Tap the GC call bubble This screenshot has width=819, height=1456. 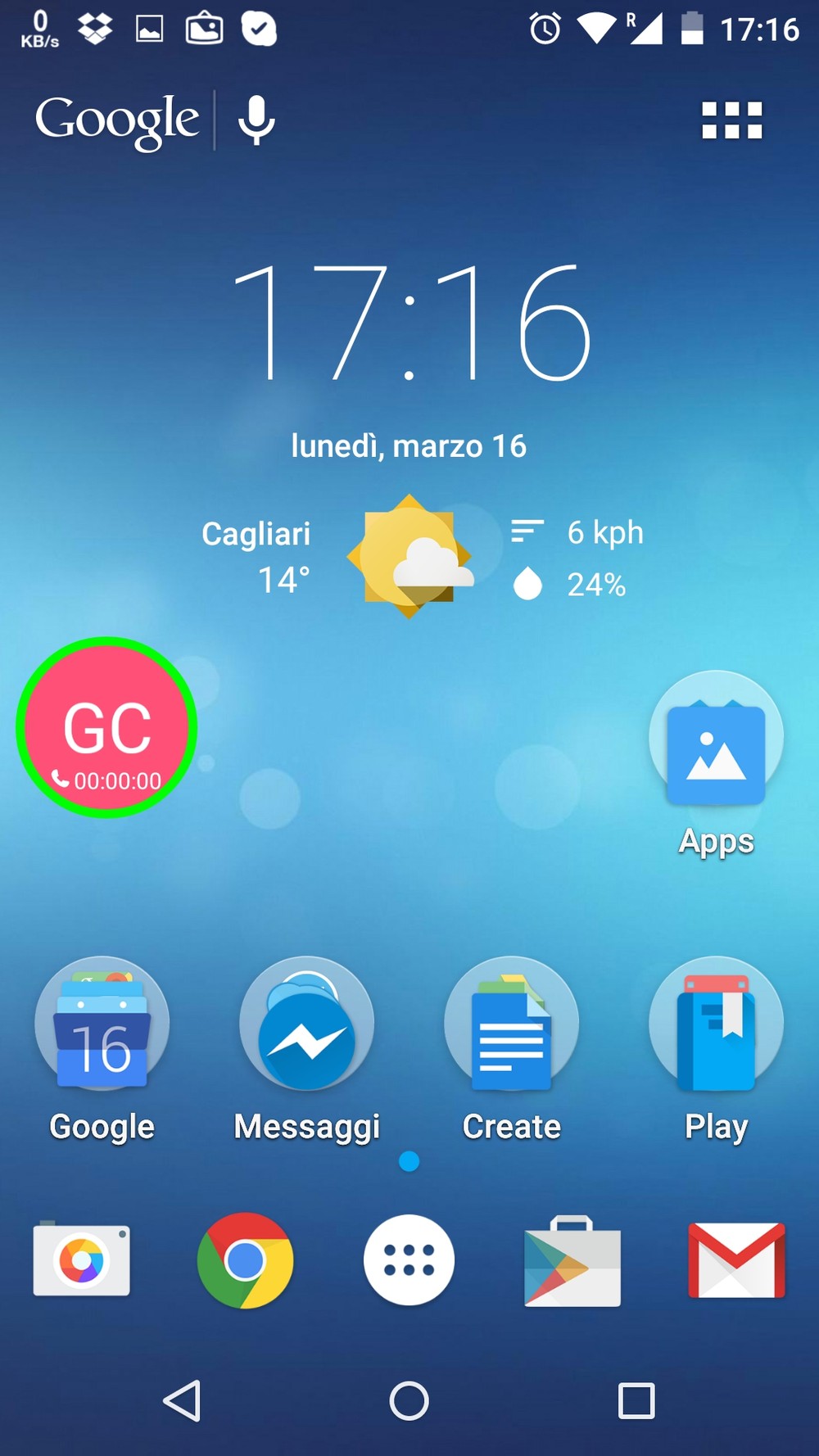coord(106,727)
